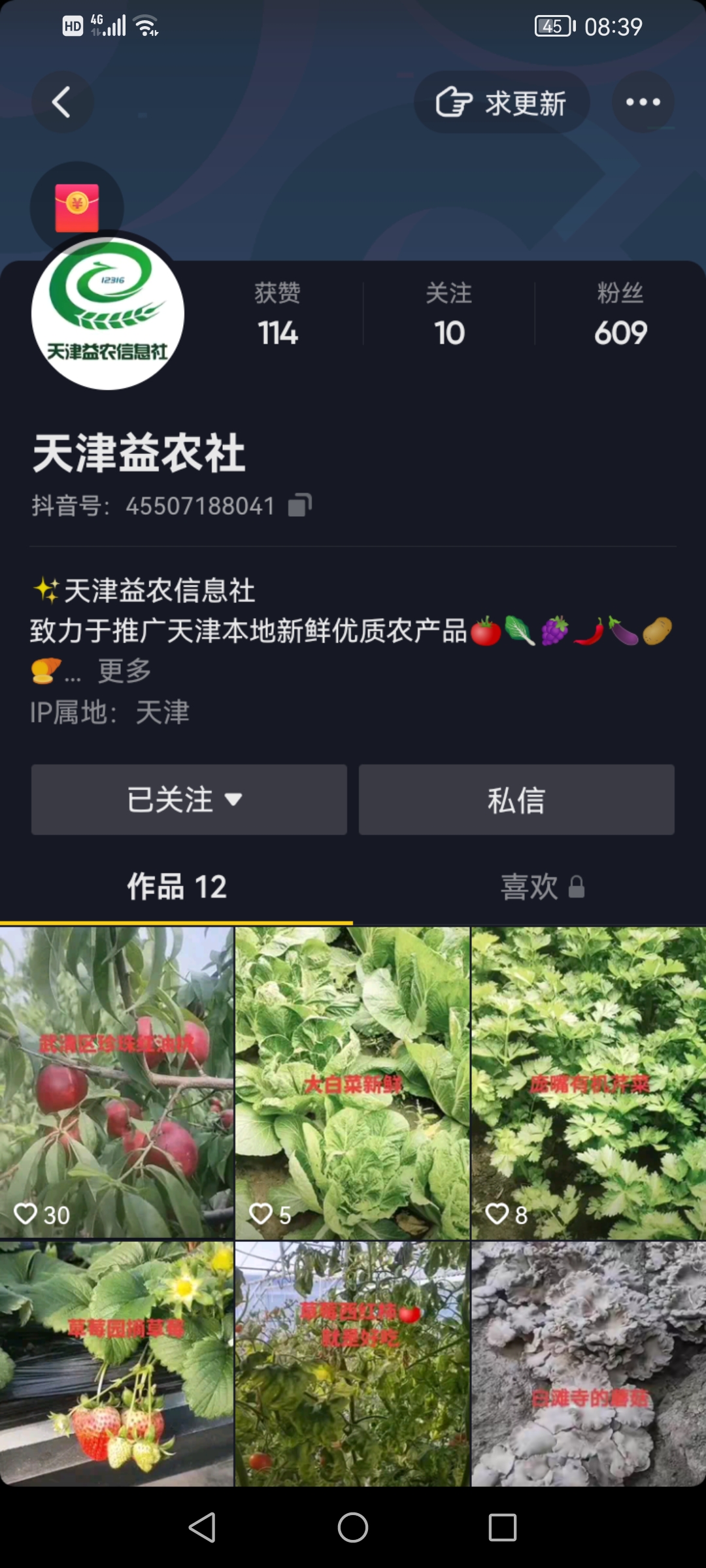View the 天津益农信息社 profile avatar
Viewport: 706px width, 1568px height.
pos(108,314)
